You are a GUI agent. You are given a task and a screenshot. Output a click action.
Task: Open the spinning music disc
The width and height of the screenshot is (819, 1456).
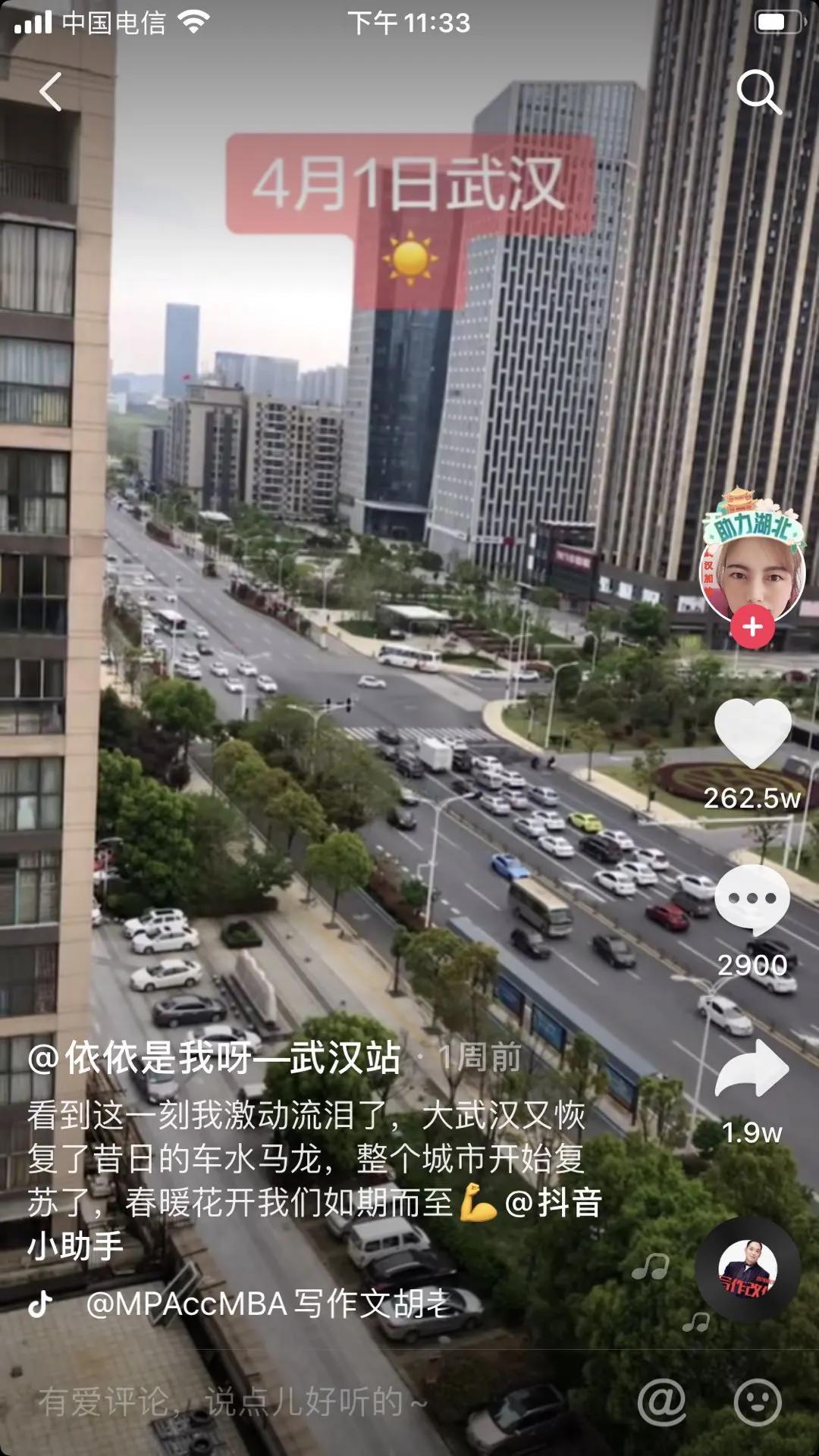(748, 1270)
